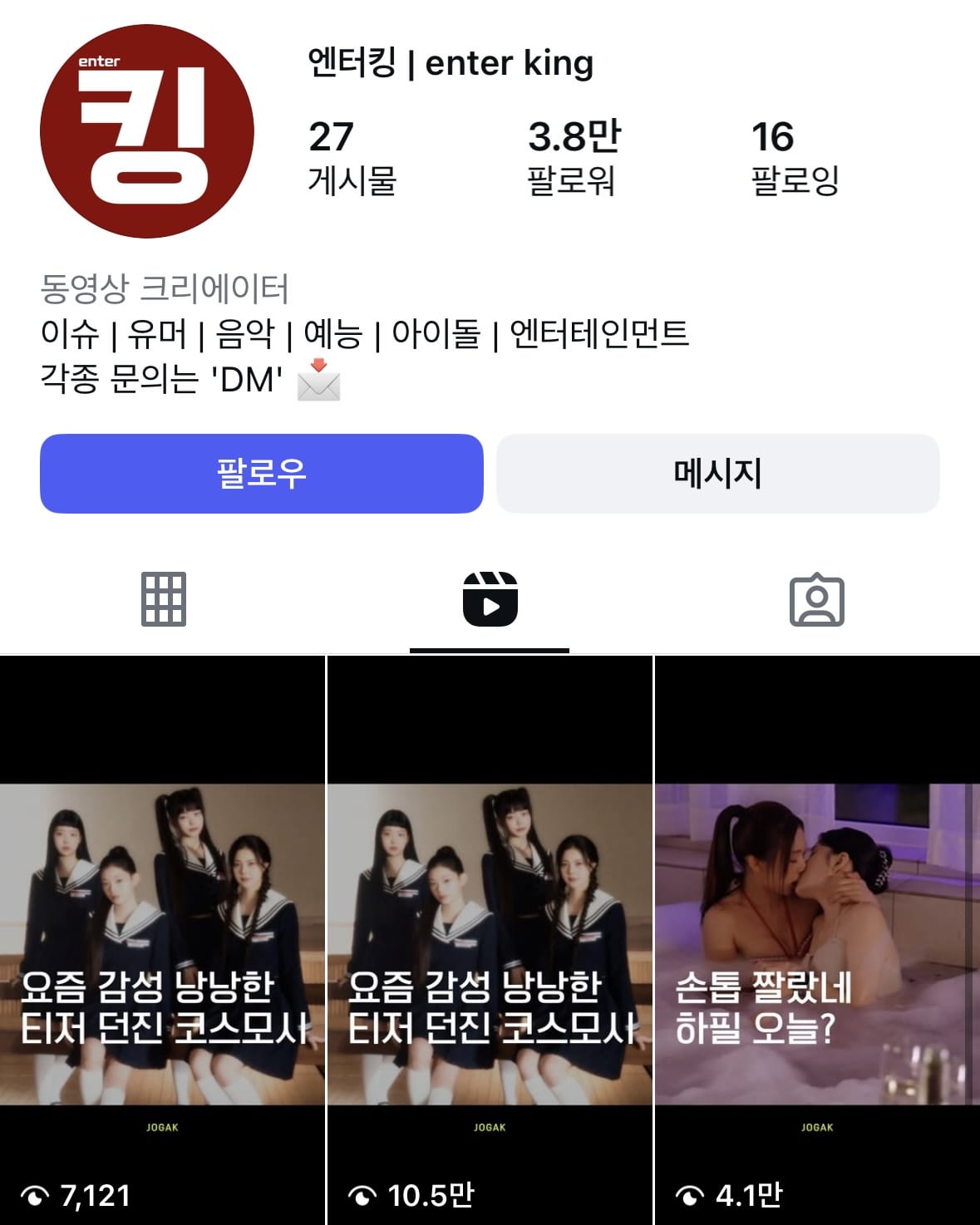980x1225 pixels.
Task: Open the 팔로워 list showing 3.8만
Action: (574, 158)
